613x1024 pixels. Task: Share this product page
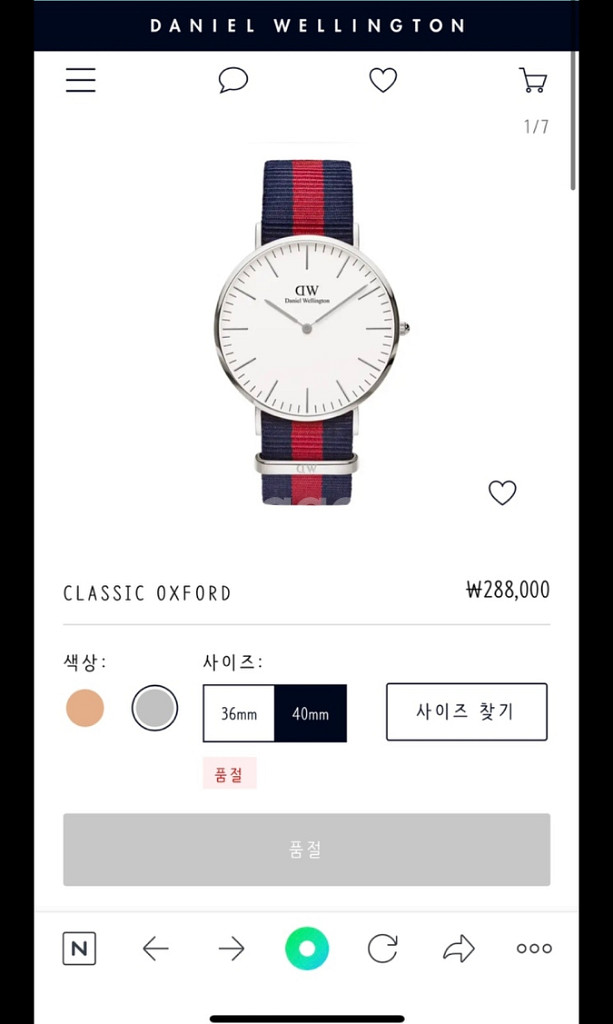458,948
